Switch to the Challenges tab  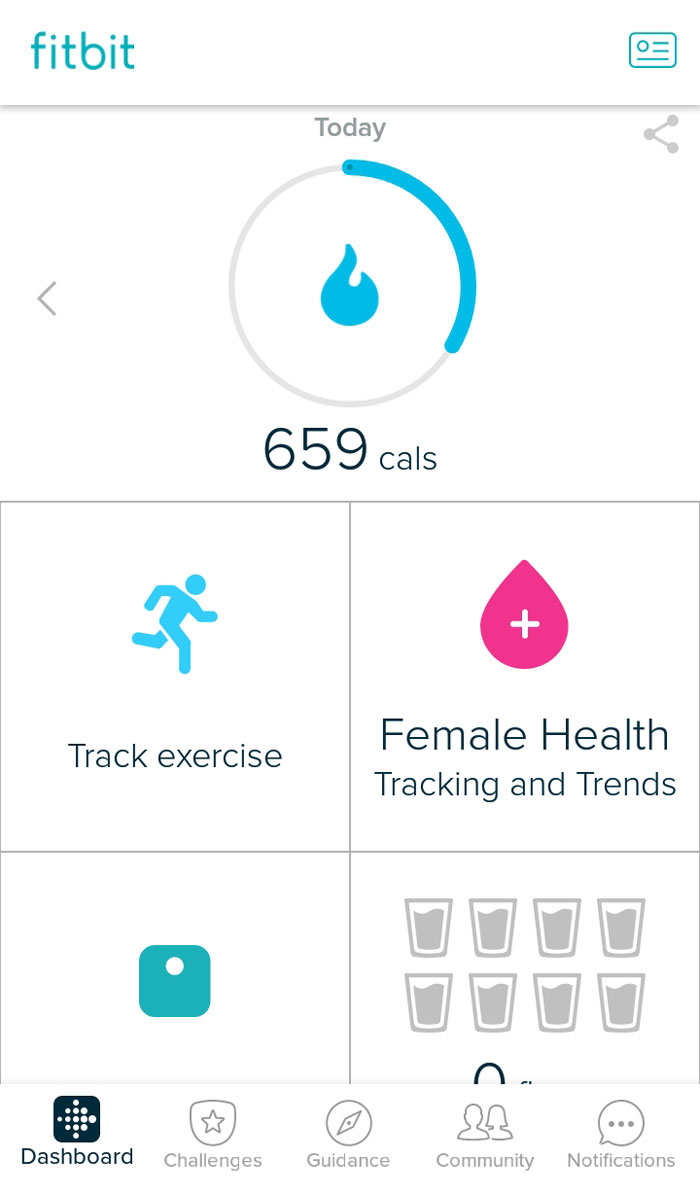click(x=212, y=1135)
